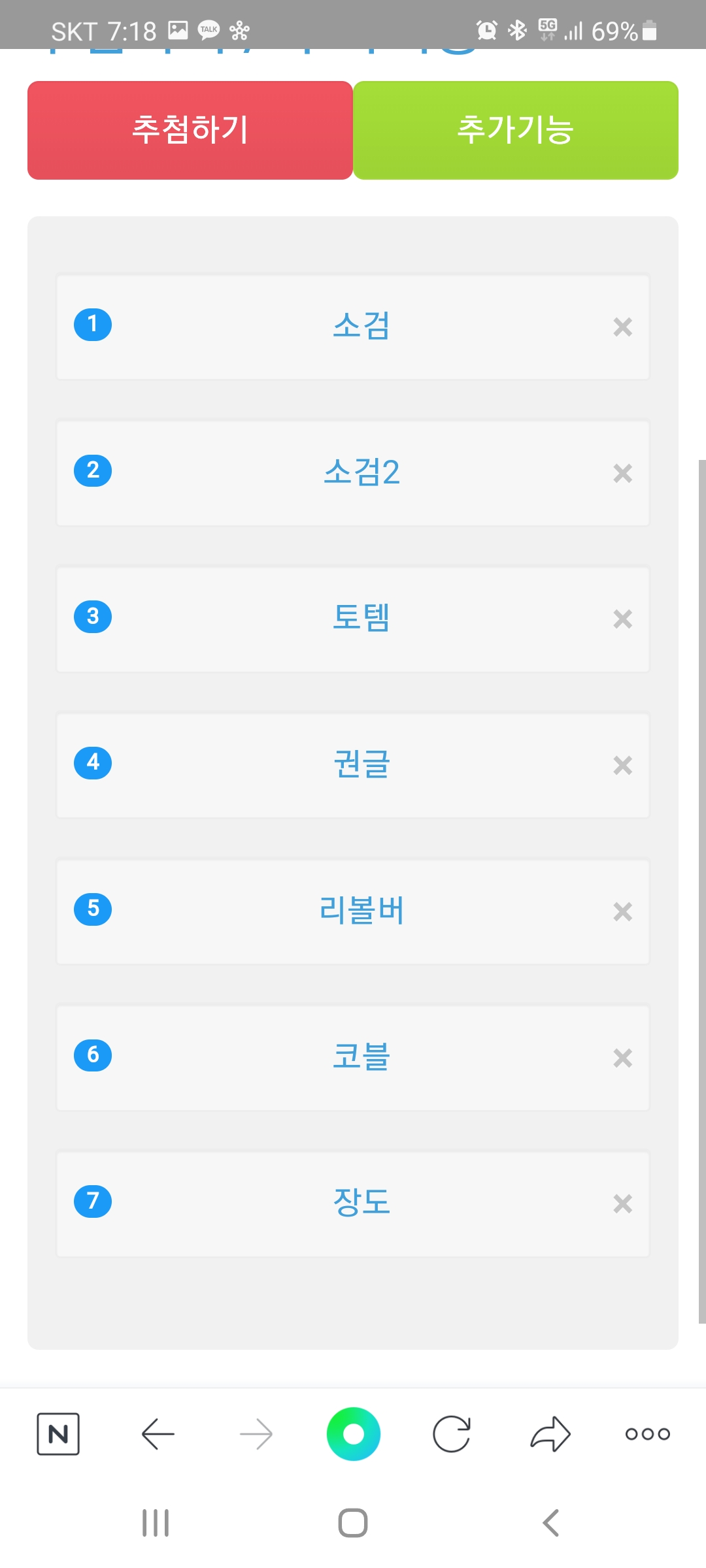Viewport: 706px width, 1568px height.
Task: Remove the 리볼버 entry
Action: click(x=622, y=911)
